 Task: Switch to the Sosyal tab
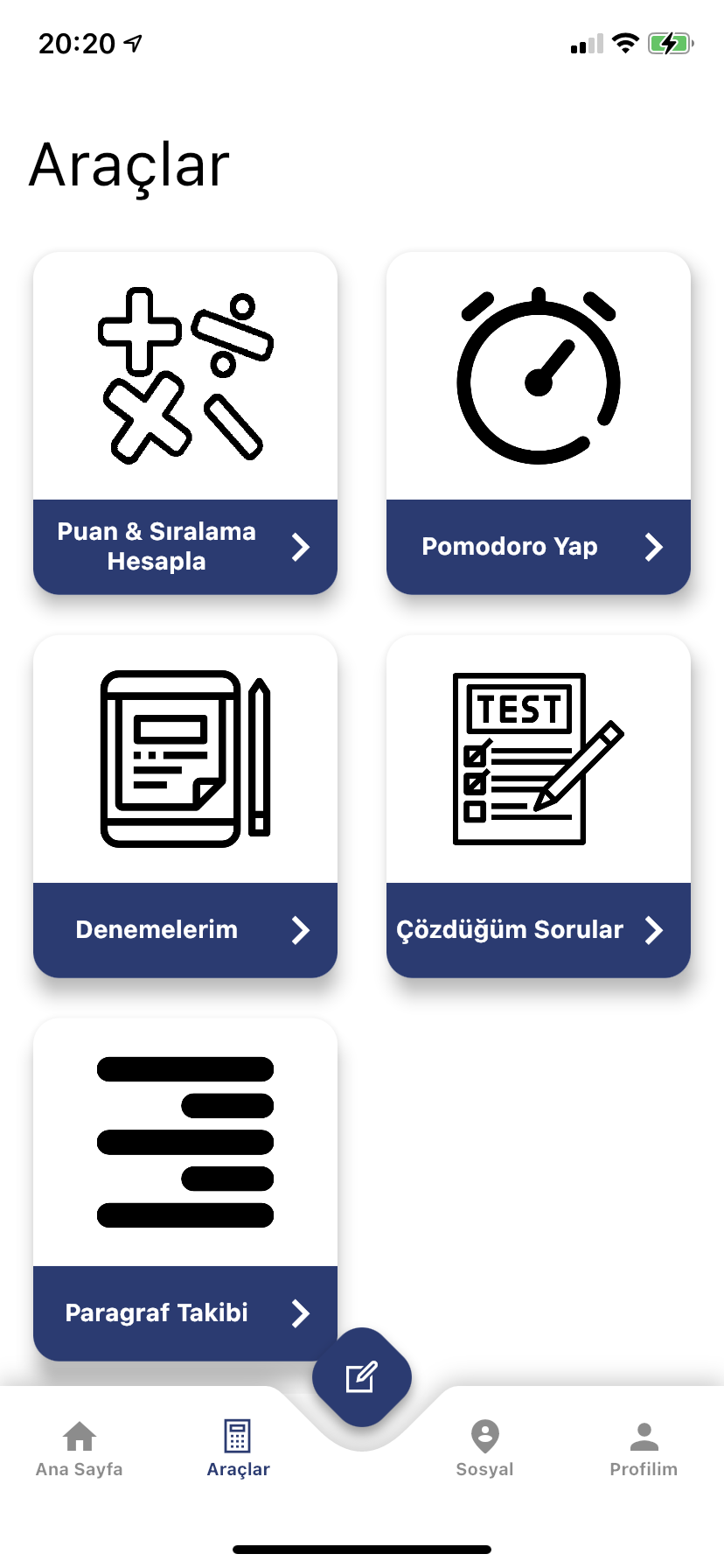click(484, 1449)
